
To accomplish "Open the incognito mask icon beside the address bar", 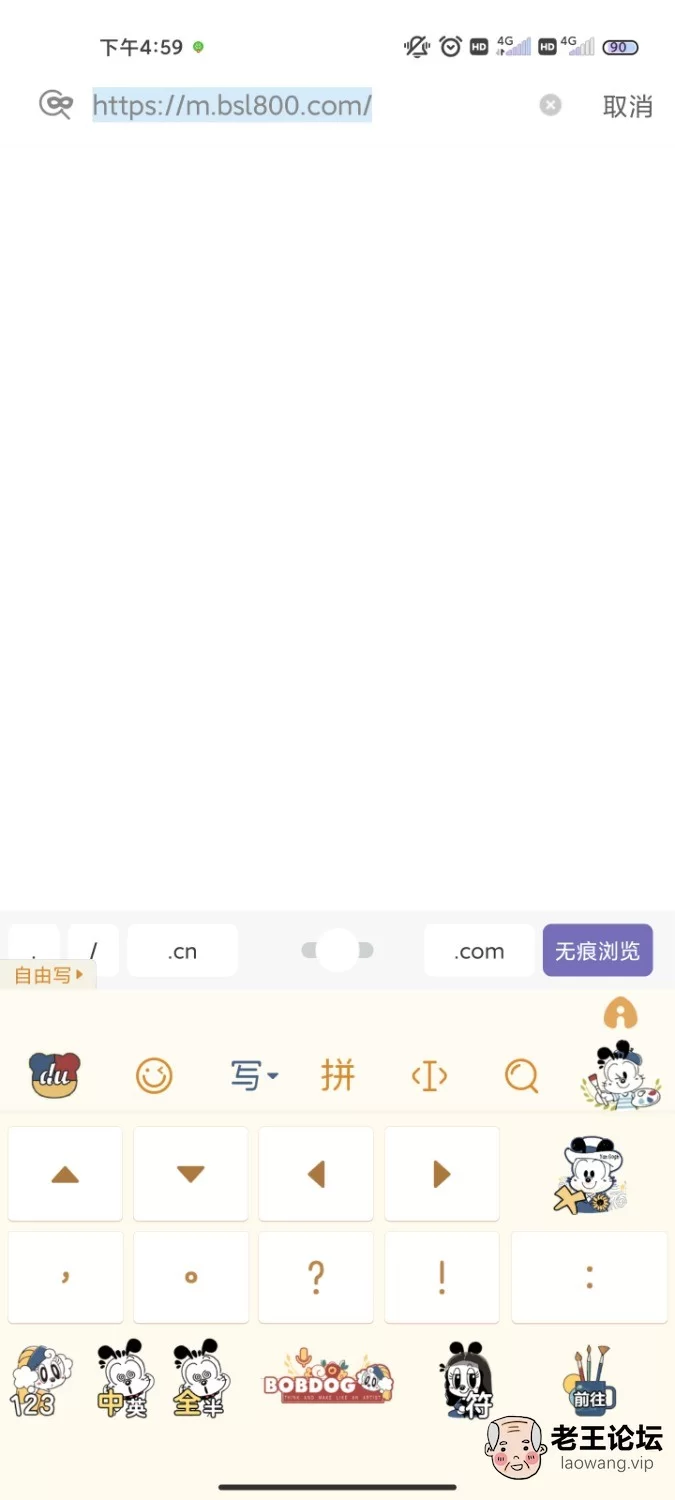I will point(56,104).
